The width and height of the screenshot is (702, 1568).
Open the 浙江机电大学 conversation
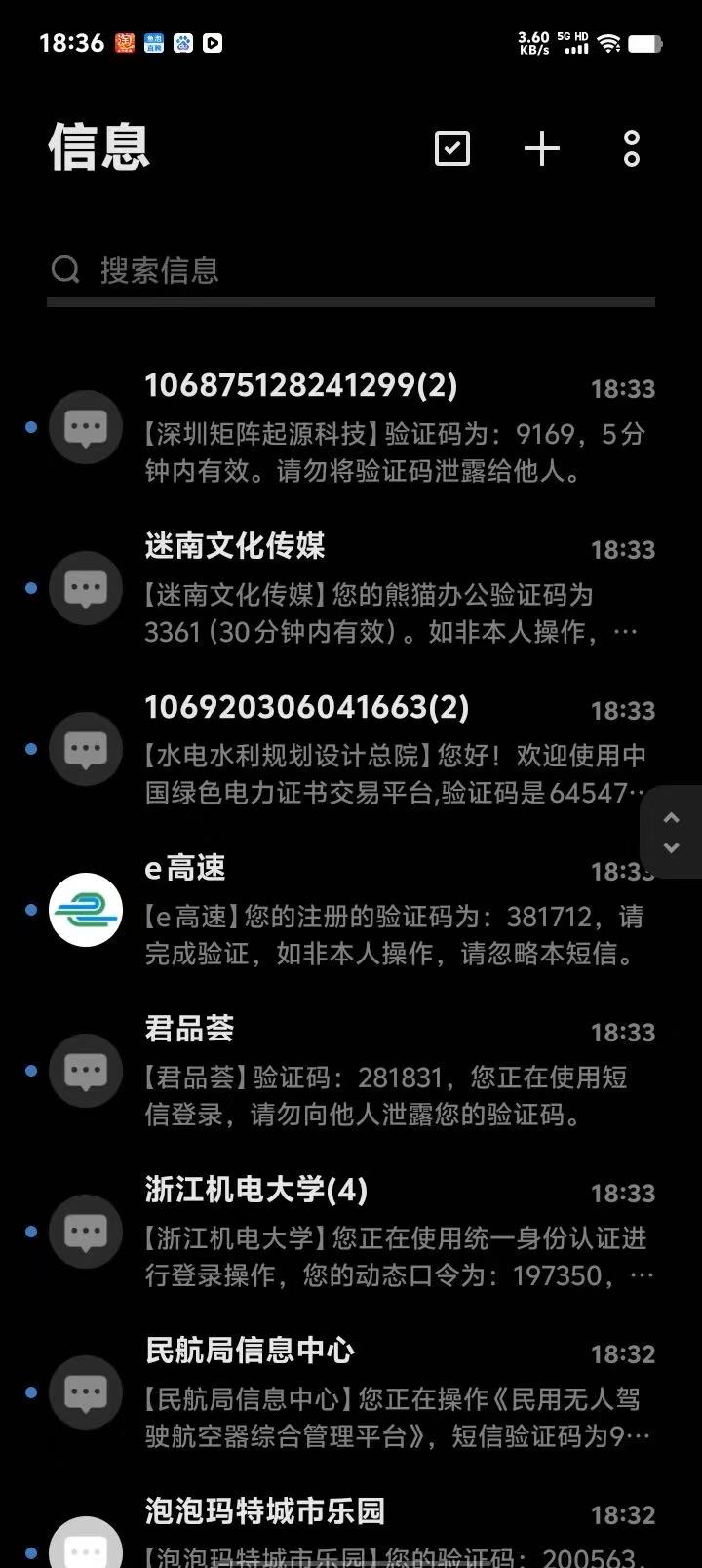pyautogui.click(x=390, y=1234)
